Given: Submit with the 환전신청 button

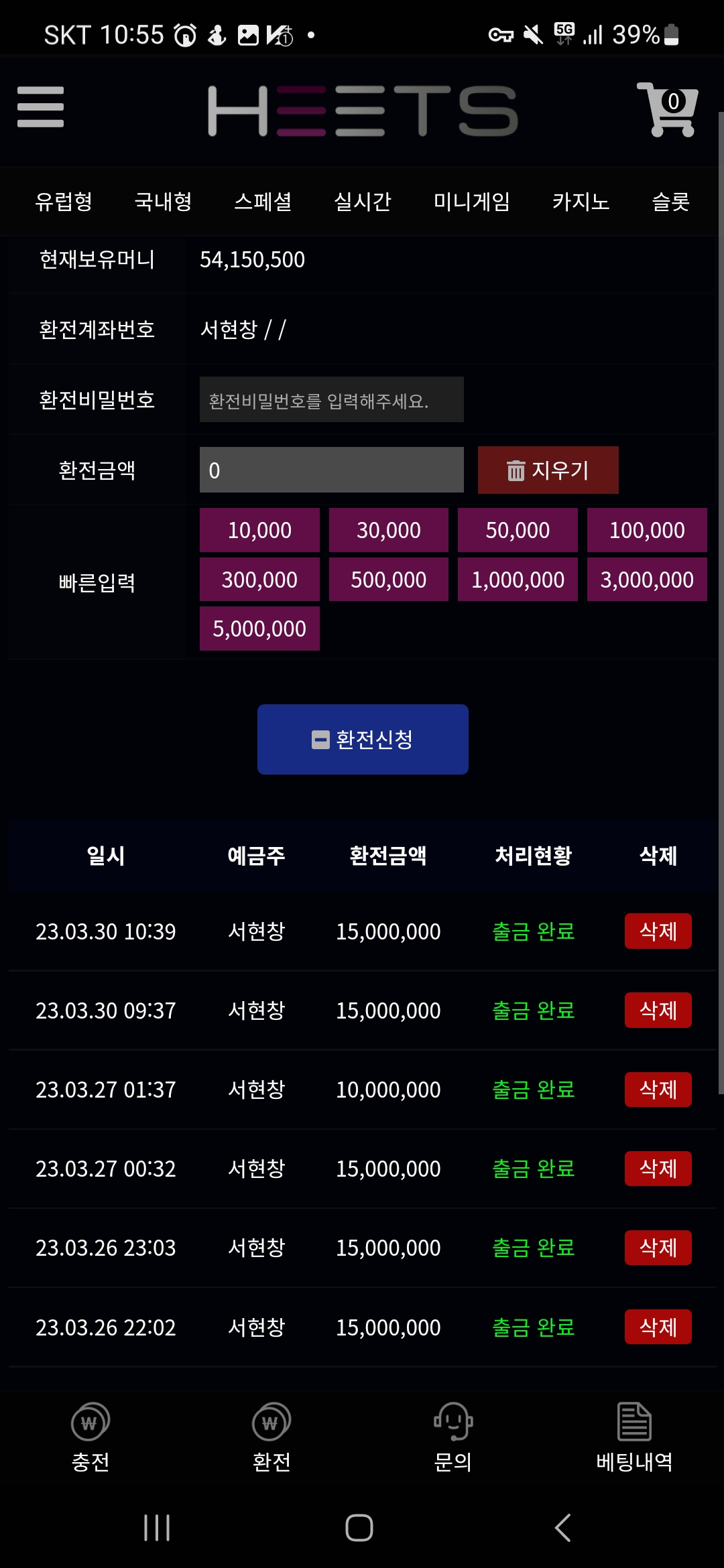Looking at the screenshot, I should tap(363, 739).
